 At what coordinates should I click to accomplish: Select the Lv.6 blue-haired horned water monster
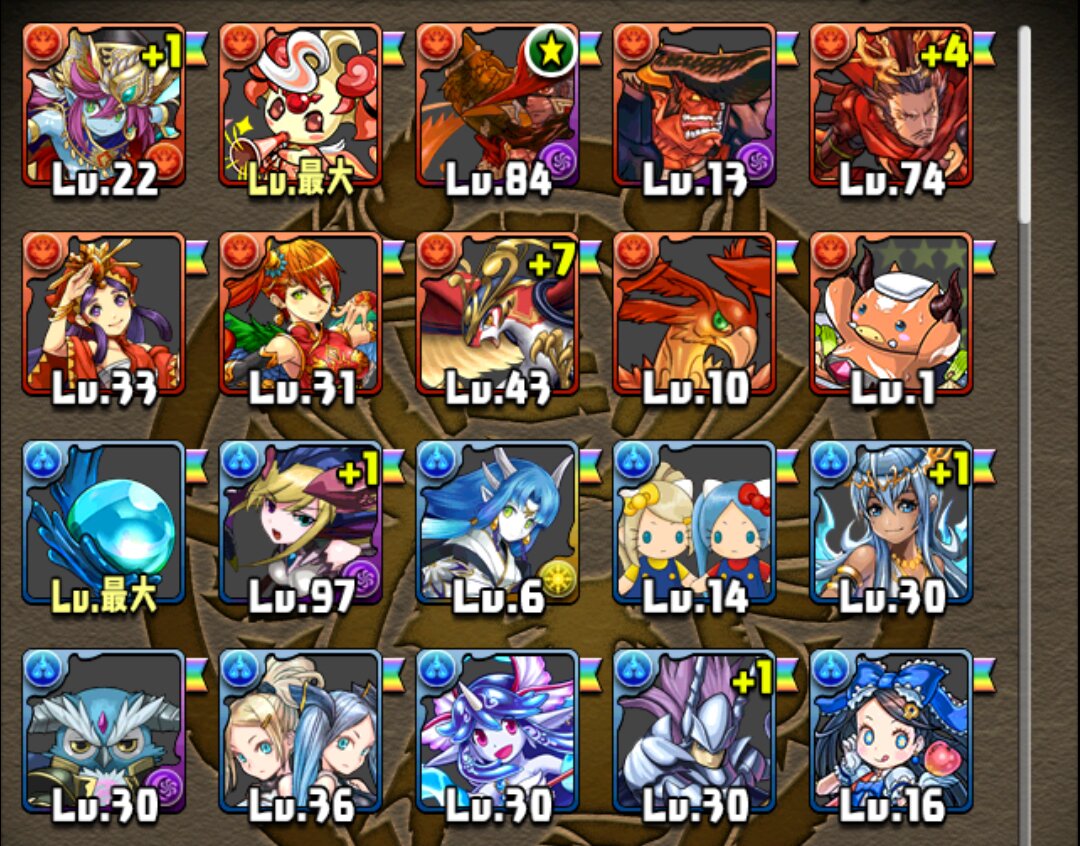(x=497, y=522)
